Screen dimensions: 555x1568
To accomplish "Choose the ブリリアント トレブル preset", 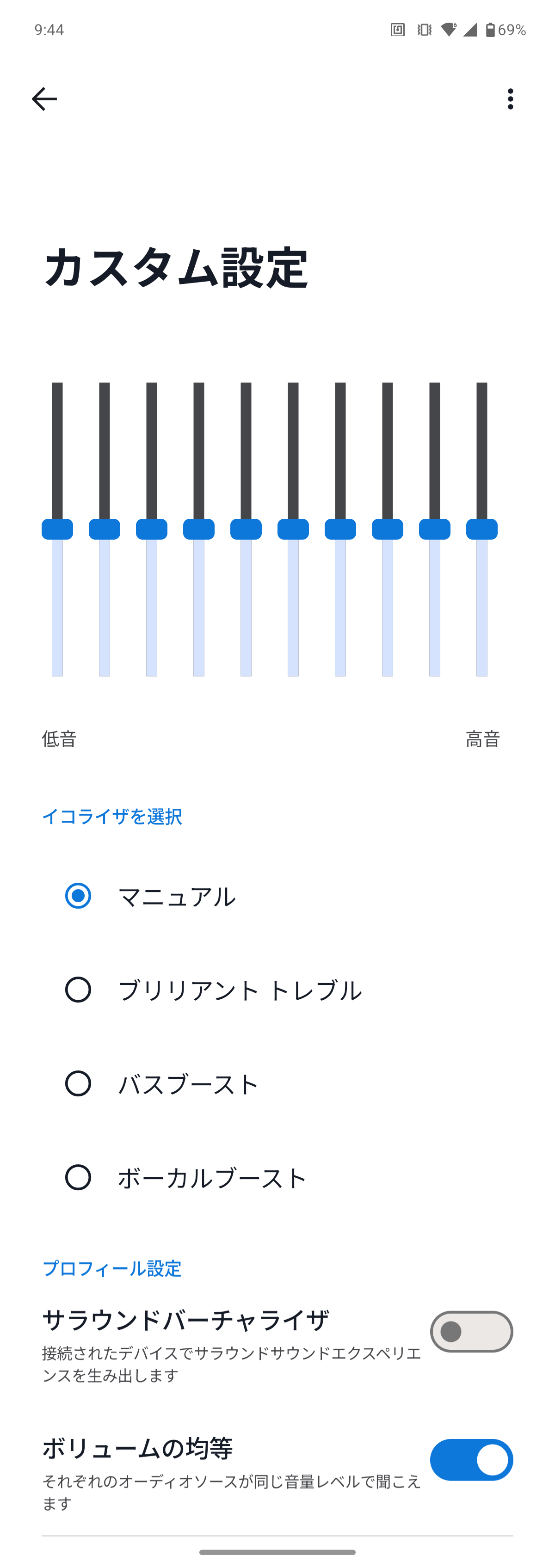I will coord(79,990).
